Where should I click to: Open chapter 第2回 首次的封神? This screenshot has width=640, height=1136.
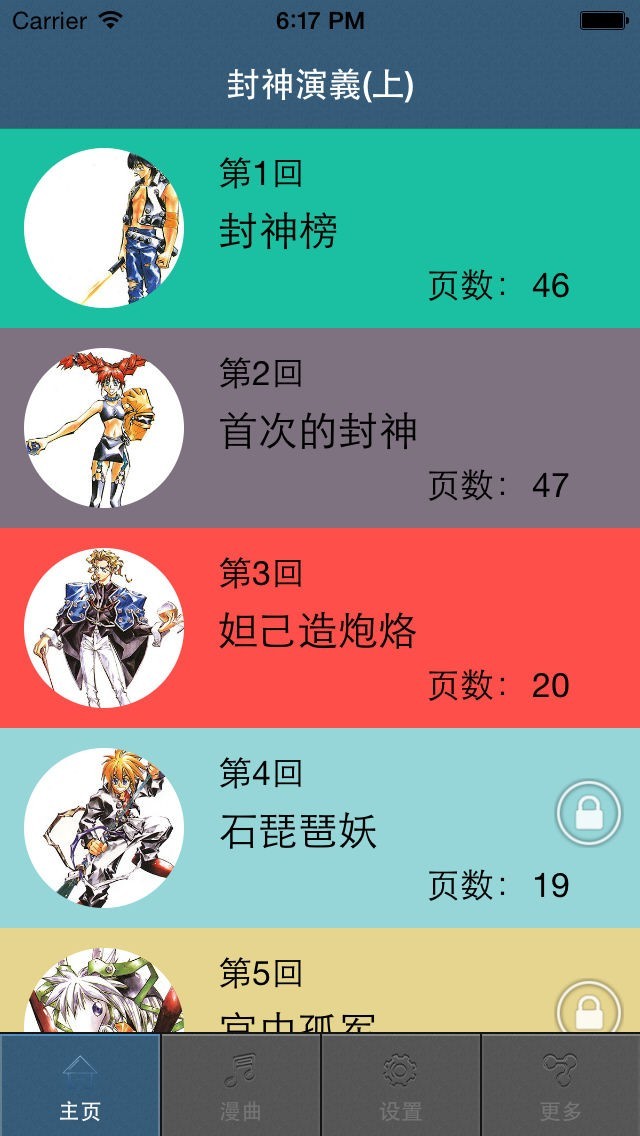click(320, 428)
